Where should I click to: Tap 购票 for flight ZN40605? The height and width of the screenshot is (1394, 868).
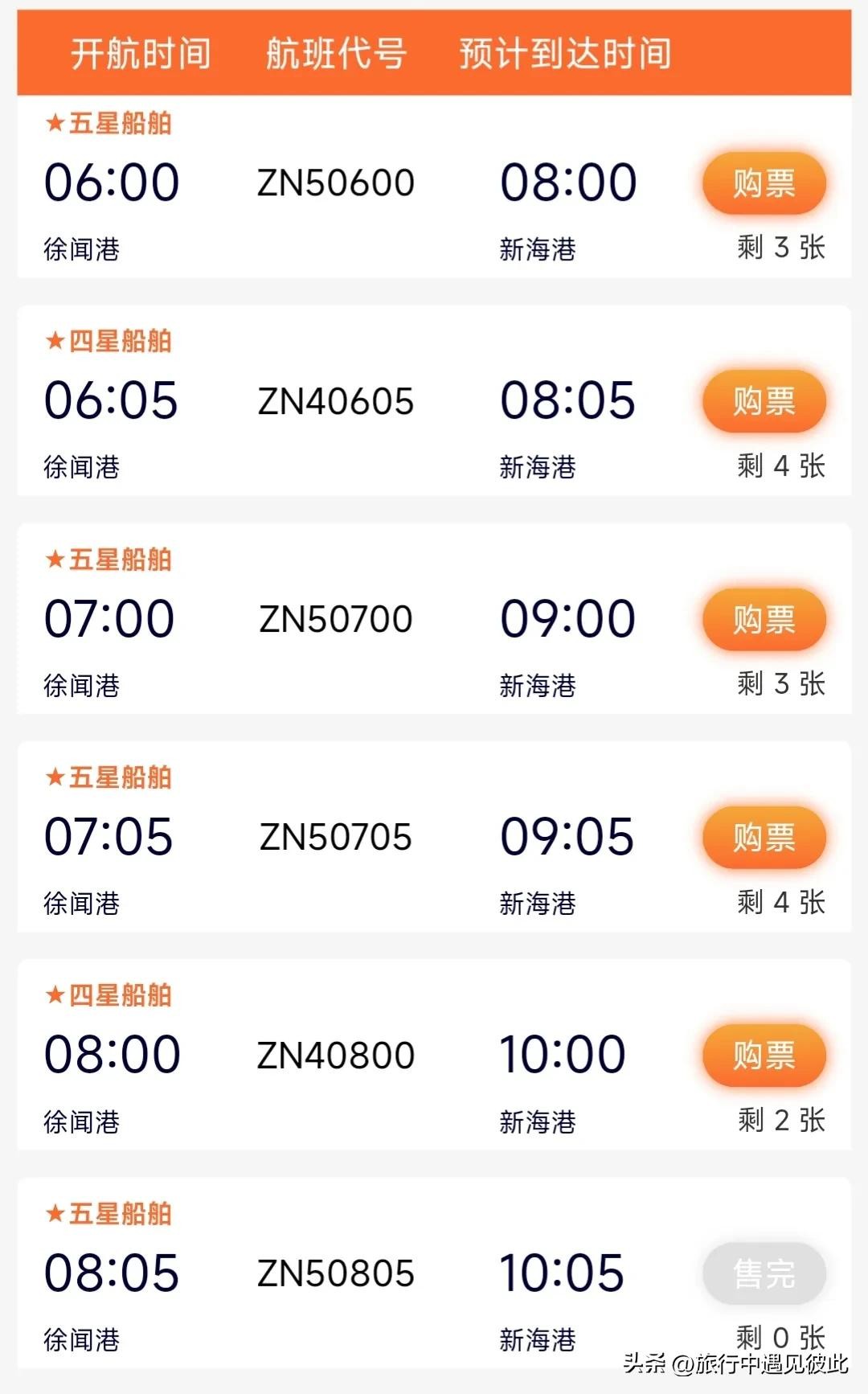click(x=764, y=401)
